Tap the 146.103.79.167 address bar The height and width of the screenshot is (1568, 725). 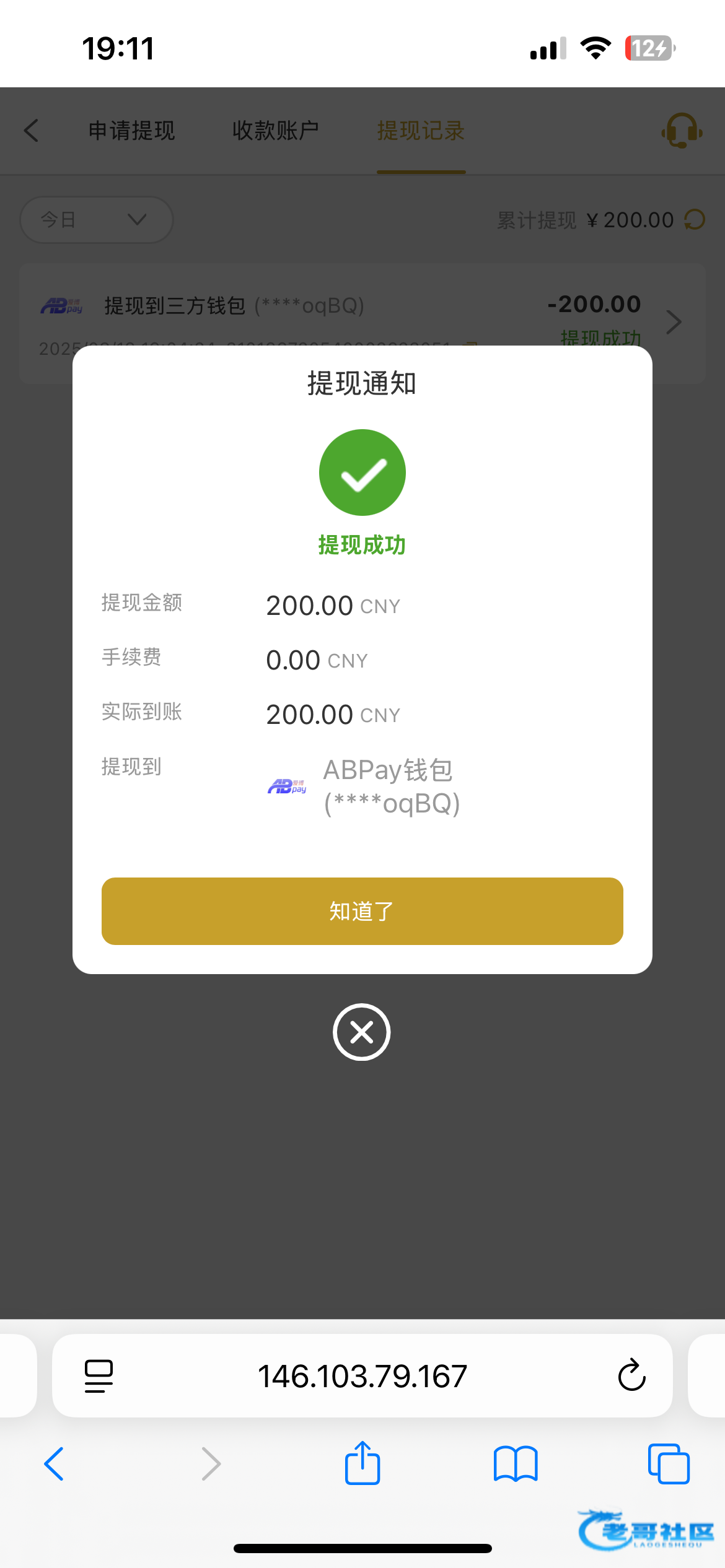click(362, 1375)
